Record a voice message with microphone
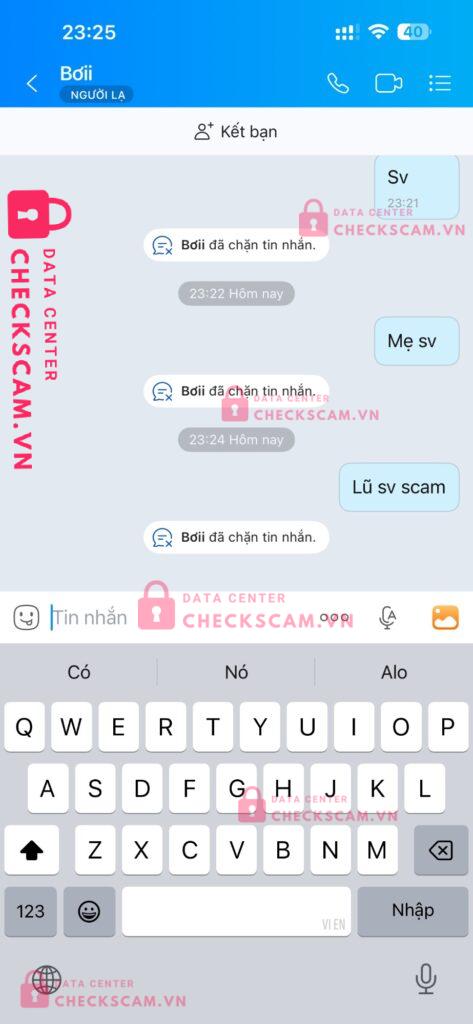The height and width of the screenshot is (1024, 473). tap(387, 617)
